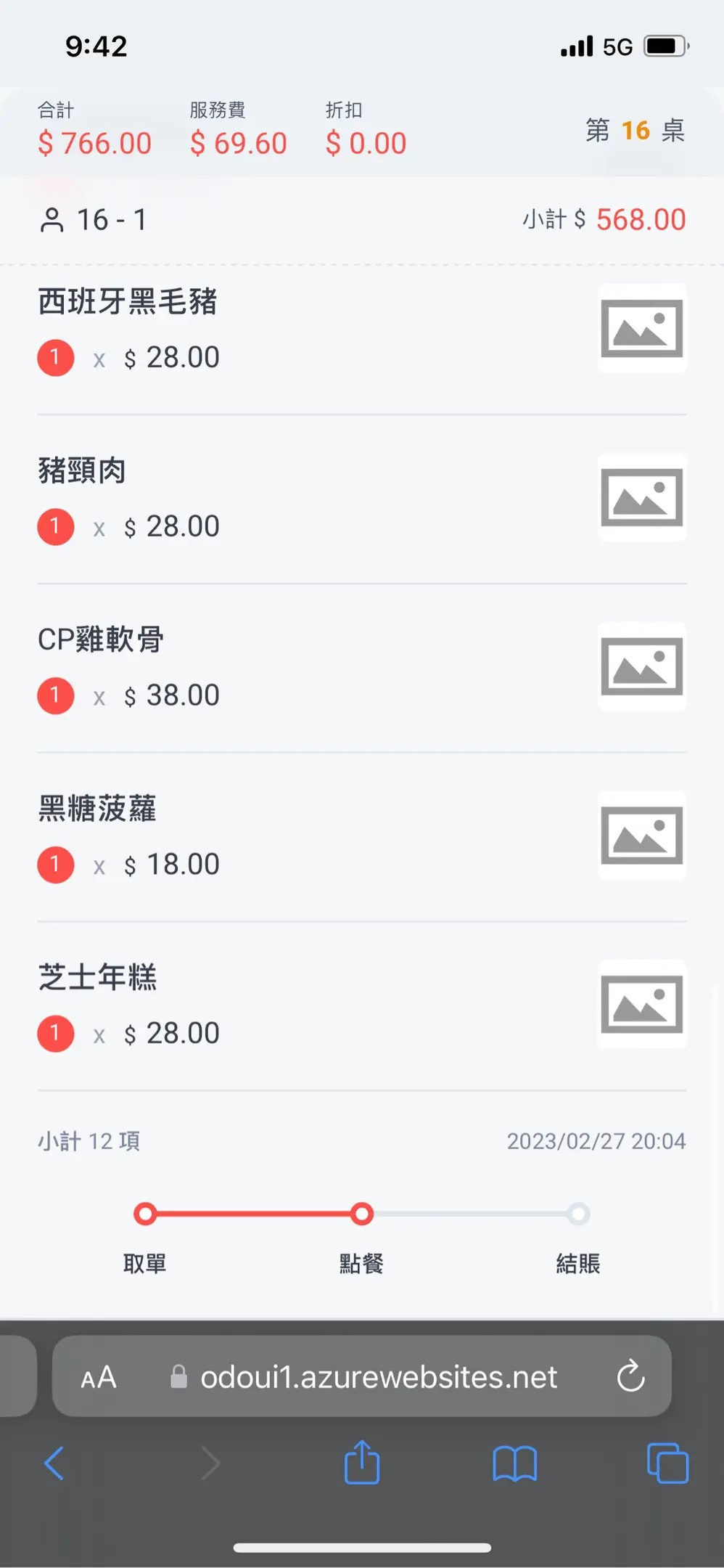Image resolution: width=724 pixels, height=1568 pixels.
Task: Tap the odoui1.azurewebsites.net address field
Action: pyautogui.click(x=377, y=1377)
